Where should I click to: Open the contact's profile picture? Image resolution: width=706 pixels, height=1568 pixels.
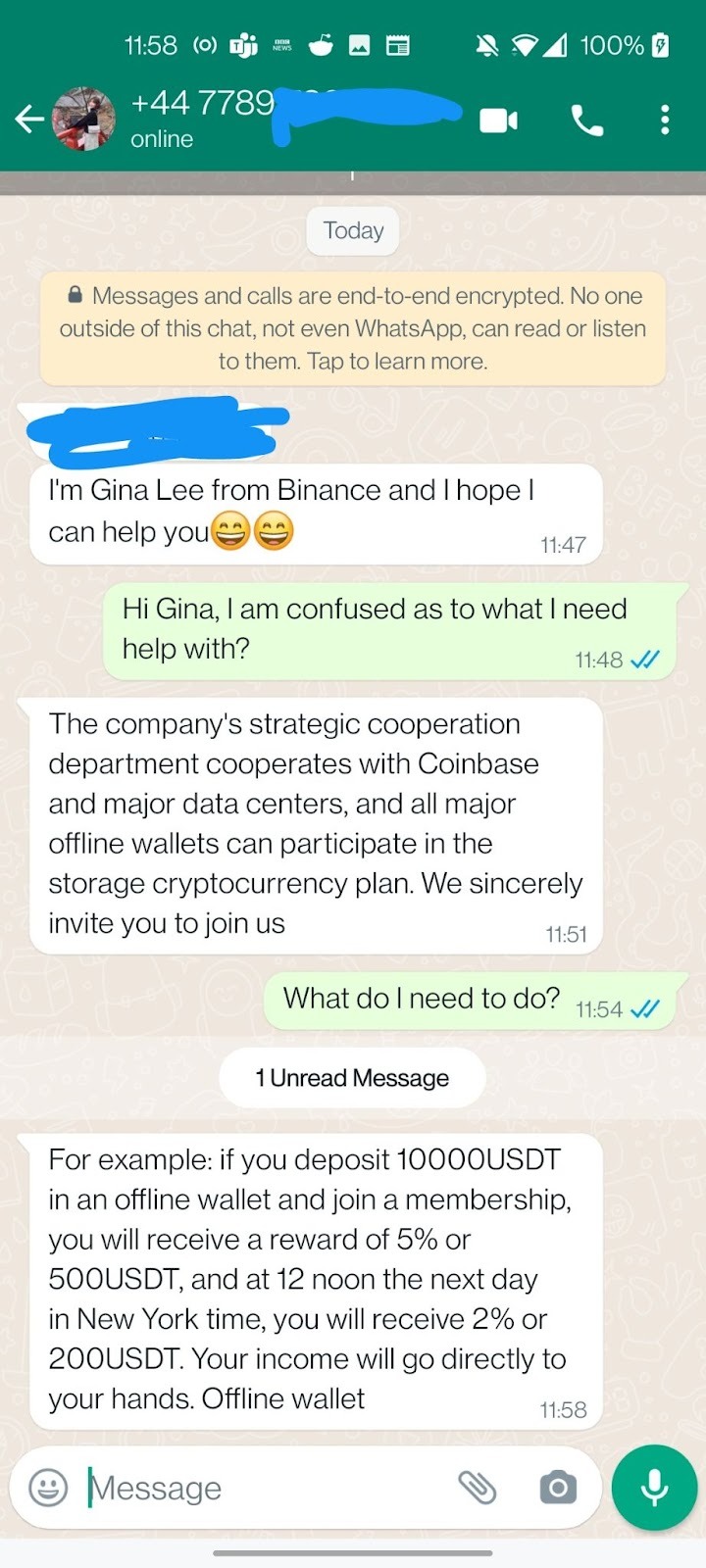83,120
